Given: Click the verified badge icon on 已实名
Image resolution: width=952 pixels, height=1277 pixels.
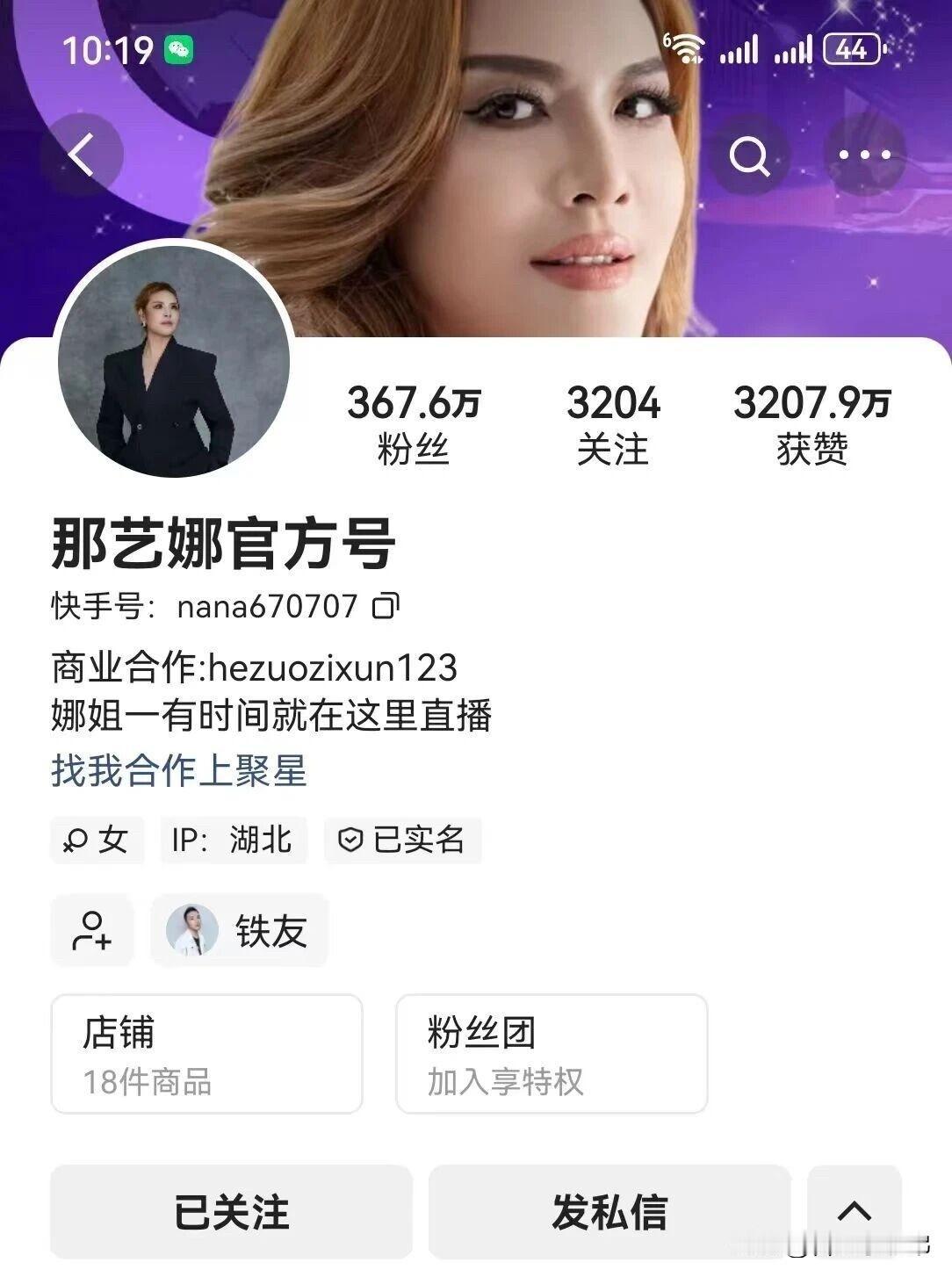Looking at the screenshot, I should [350, 841].
